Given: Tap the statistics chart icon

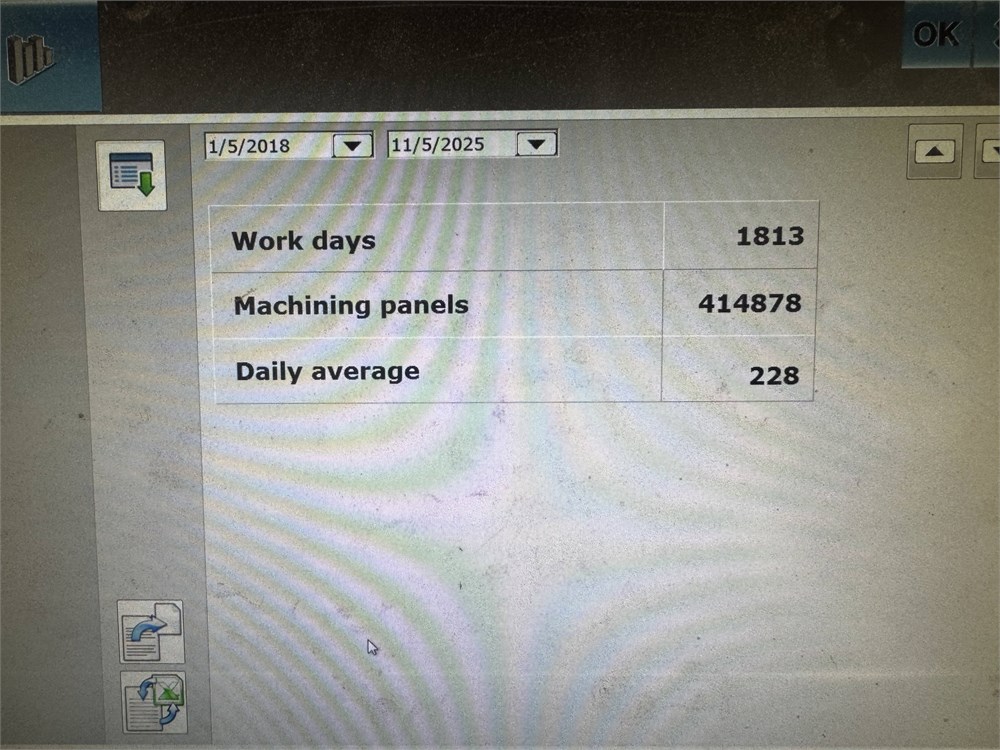Looking at the screenshot, I should pos(32,61).
